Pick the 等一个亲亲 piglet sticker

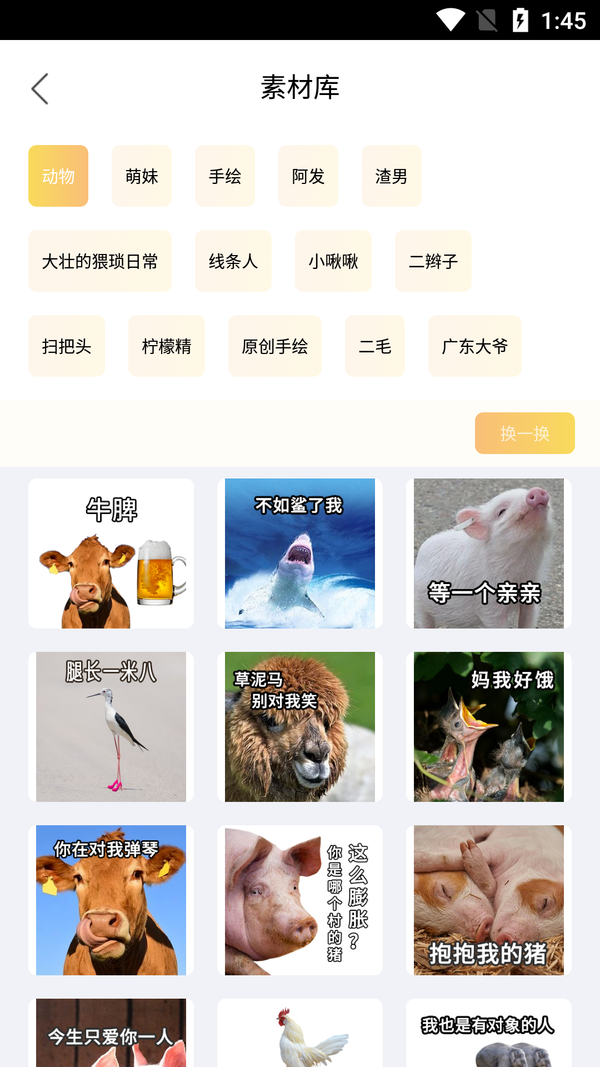click(489, 553)
